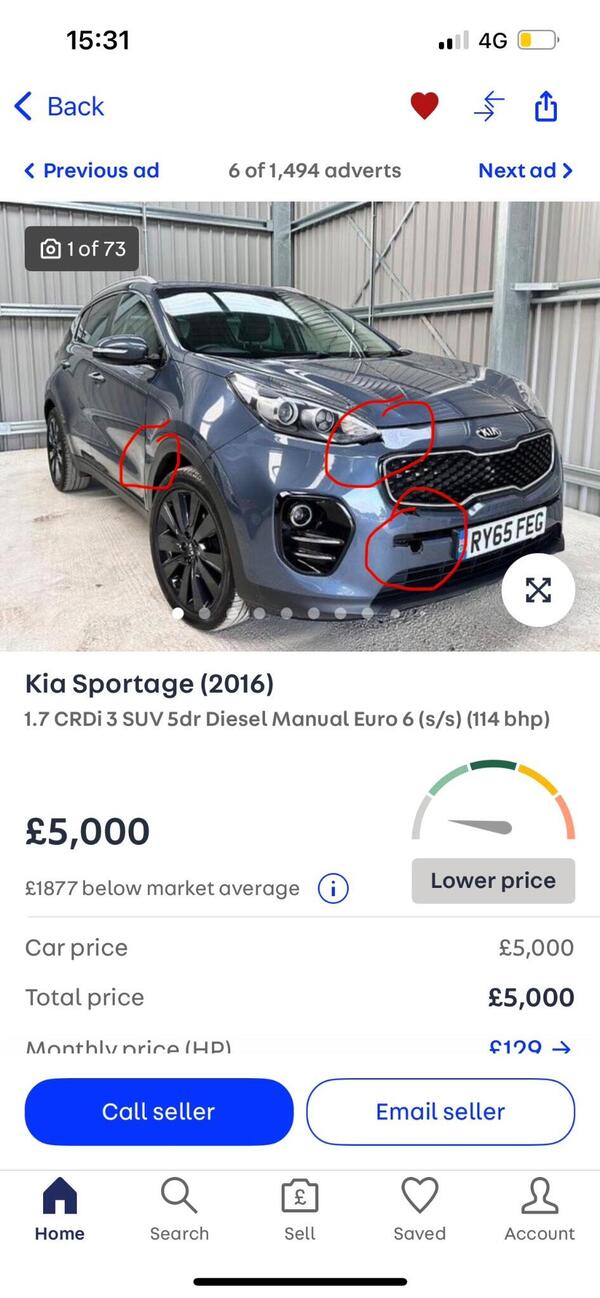Open the Search tab

(x=180, y=1208)
